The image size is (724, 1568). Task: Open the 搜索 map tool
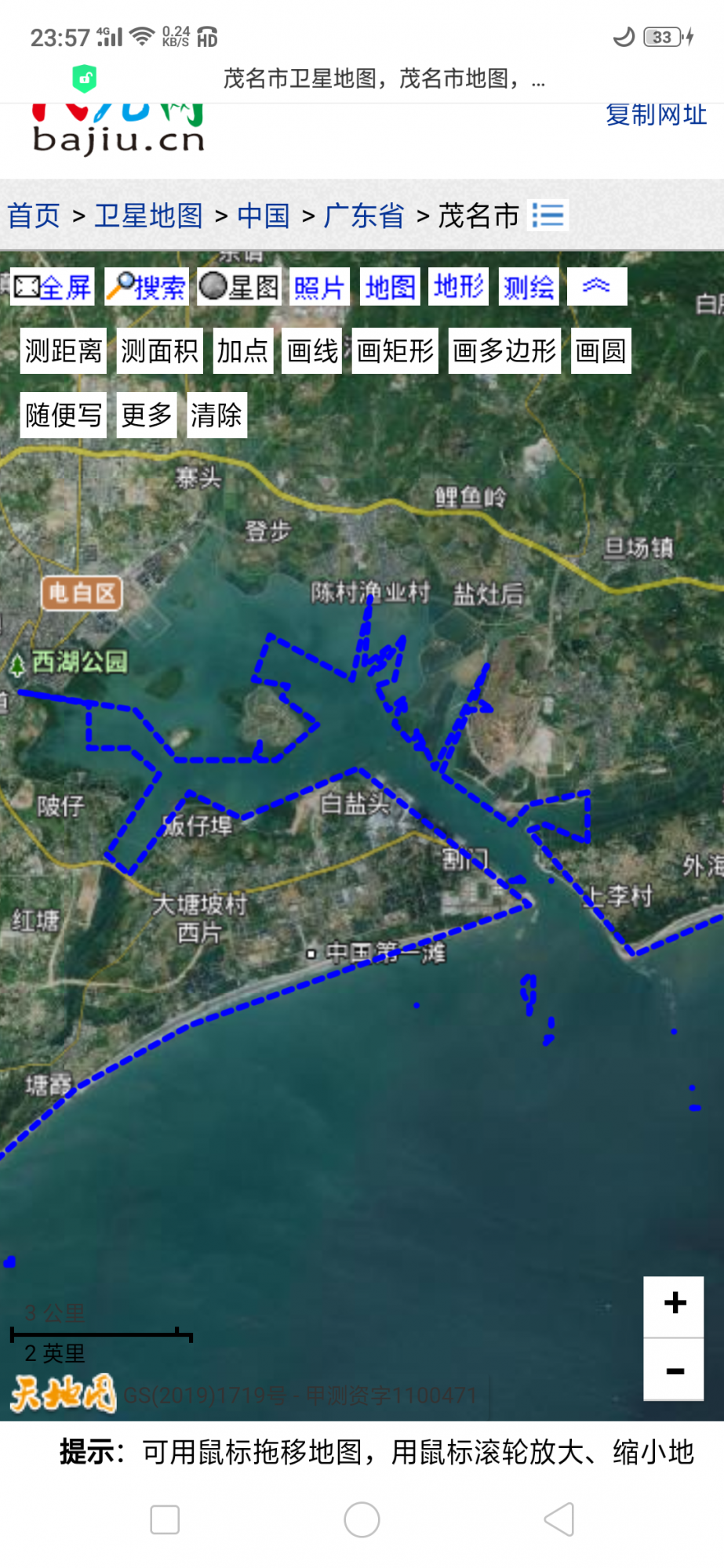[147, 287]
